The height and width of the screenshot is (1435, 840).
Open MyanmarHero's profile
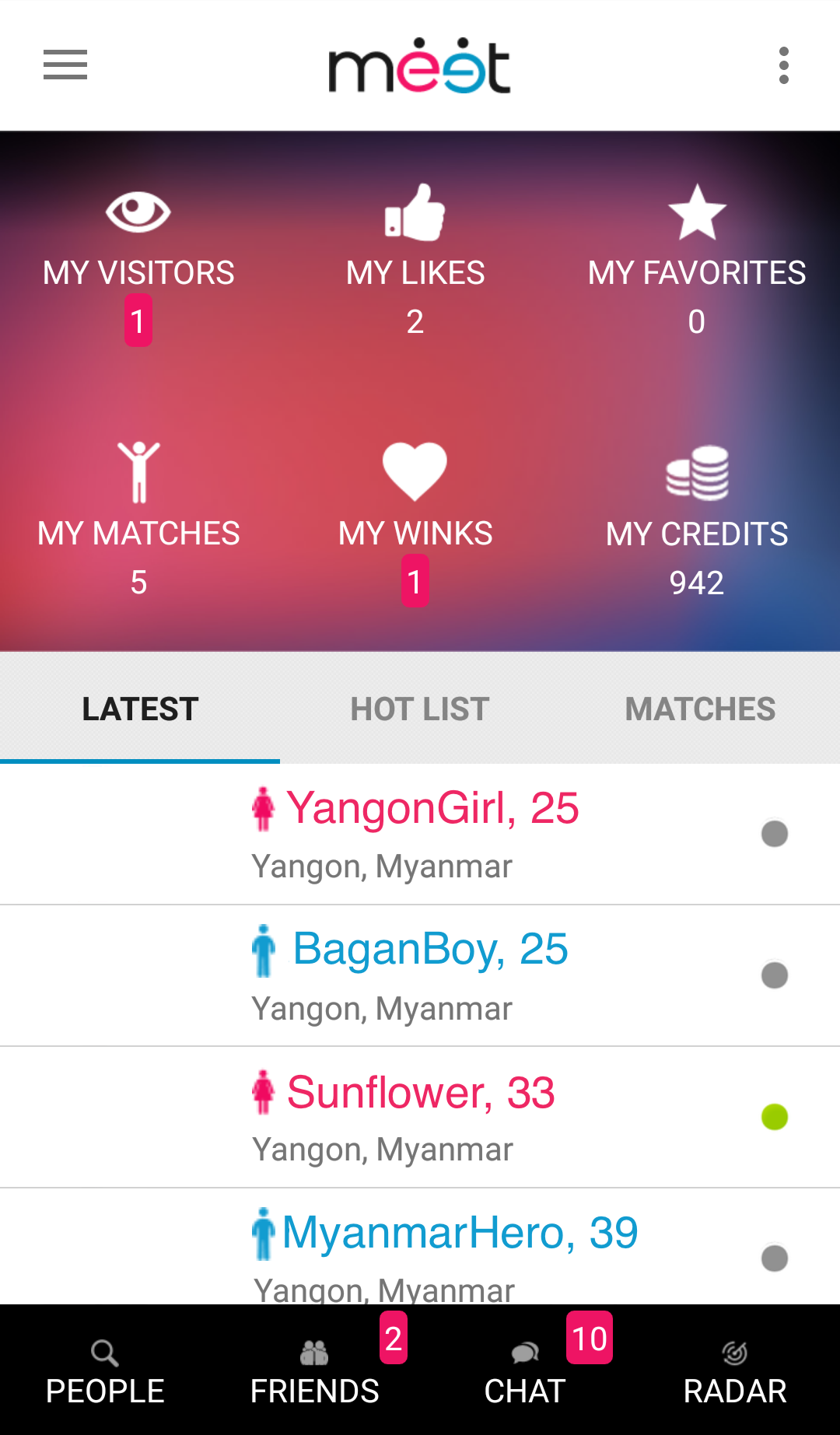point(420,1247)
